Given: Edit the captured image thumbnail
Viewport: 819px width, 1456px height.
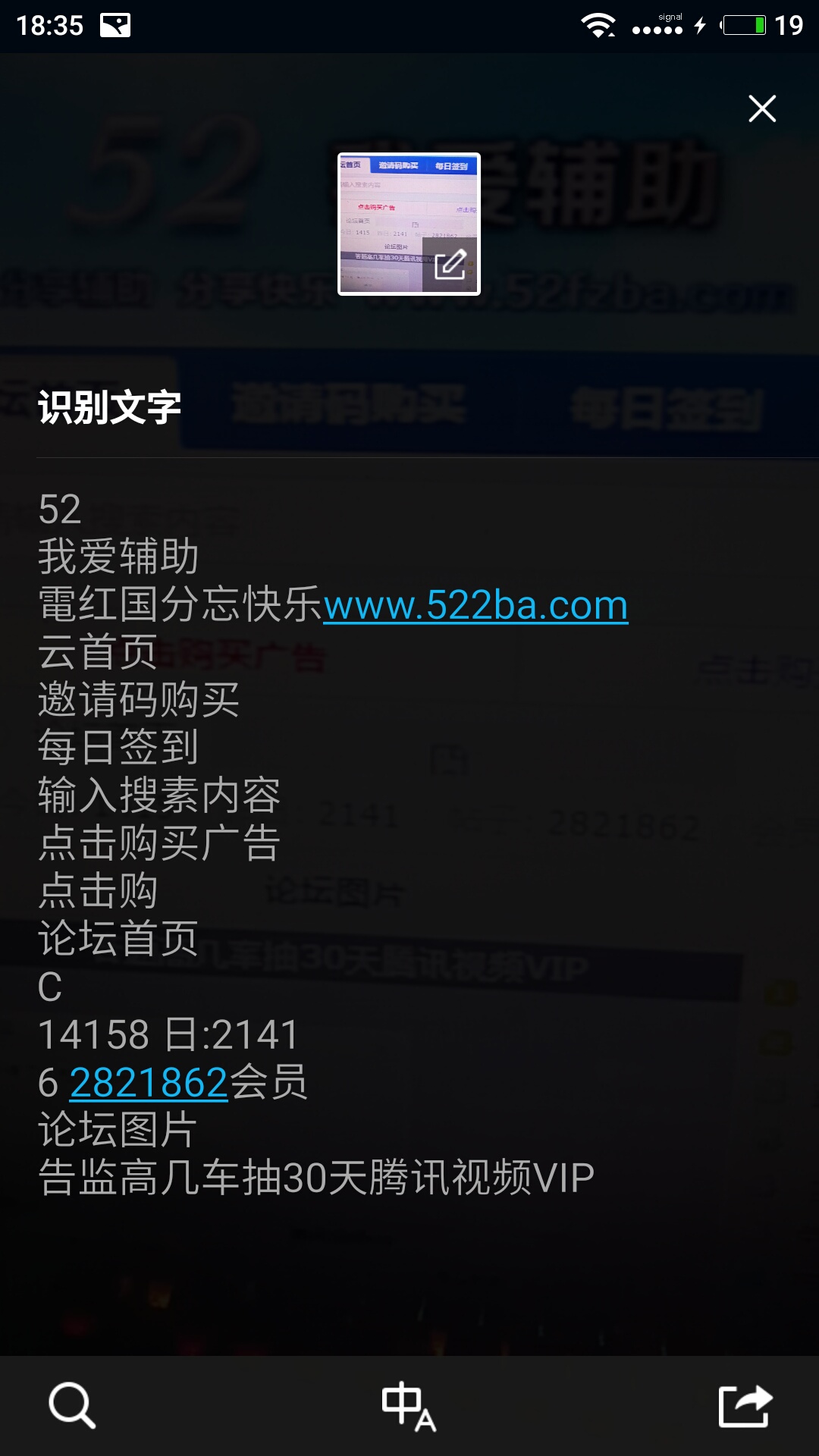Looking at the screenshot, I should (450, 265).
